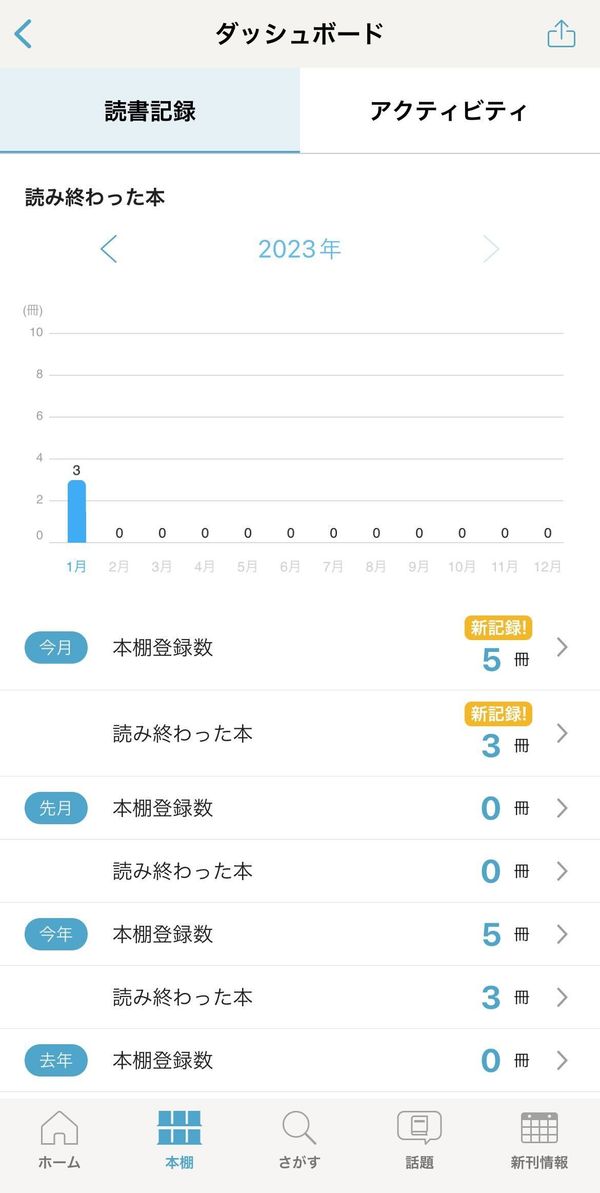This screenshot has height=1193, width=600.
Task: Open 今月 読み終わった本 with 3 books
Action: tap(300, 733)
